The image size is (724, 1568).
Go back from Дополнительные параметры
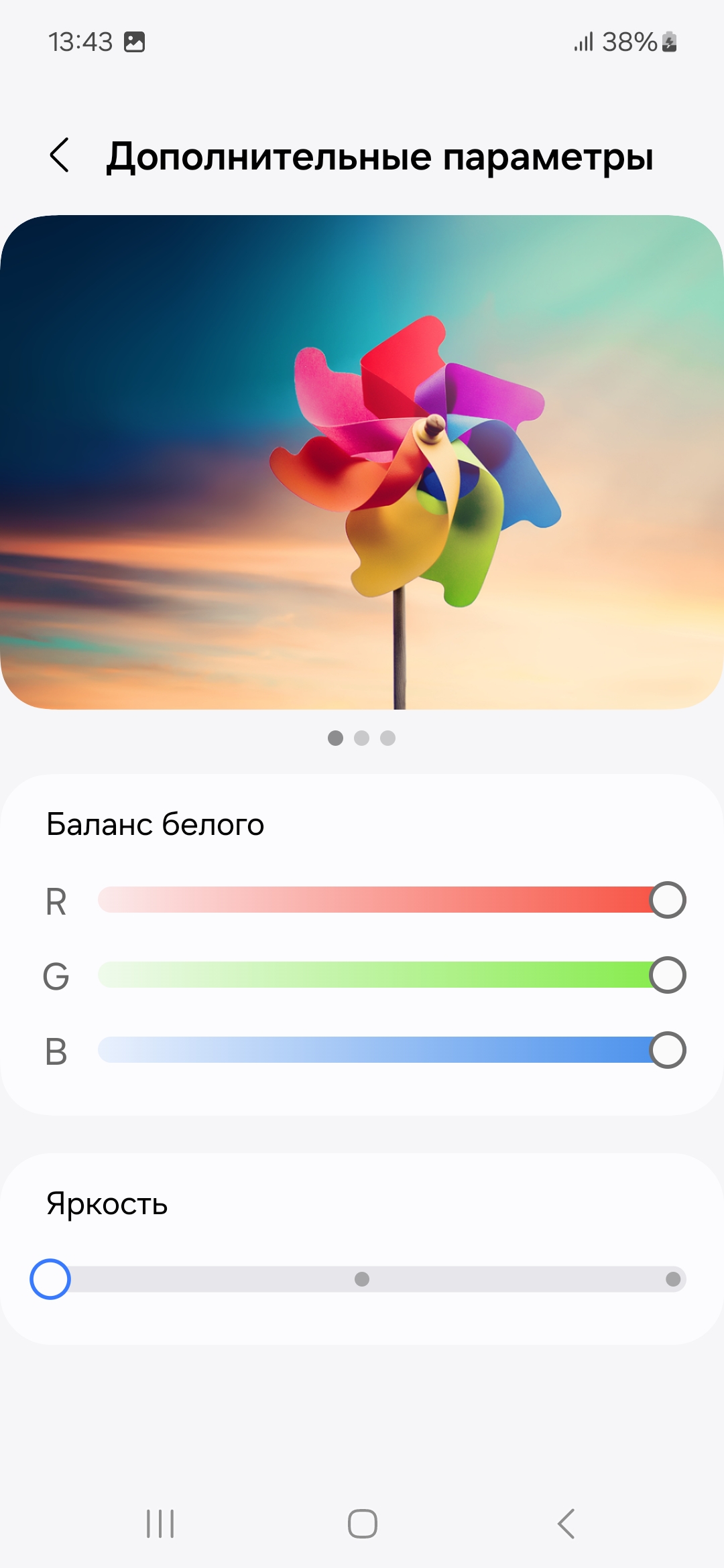coord(60,155)
